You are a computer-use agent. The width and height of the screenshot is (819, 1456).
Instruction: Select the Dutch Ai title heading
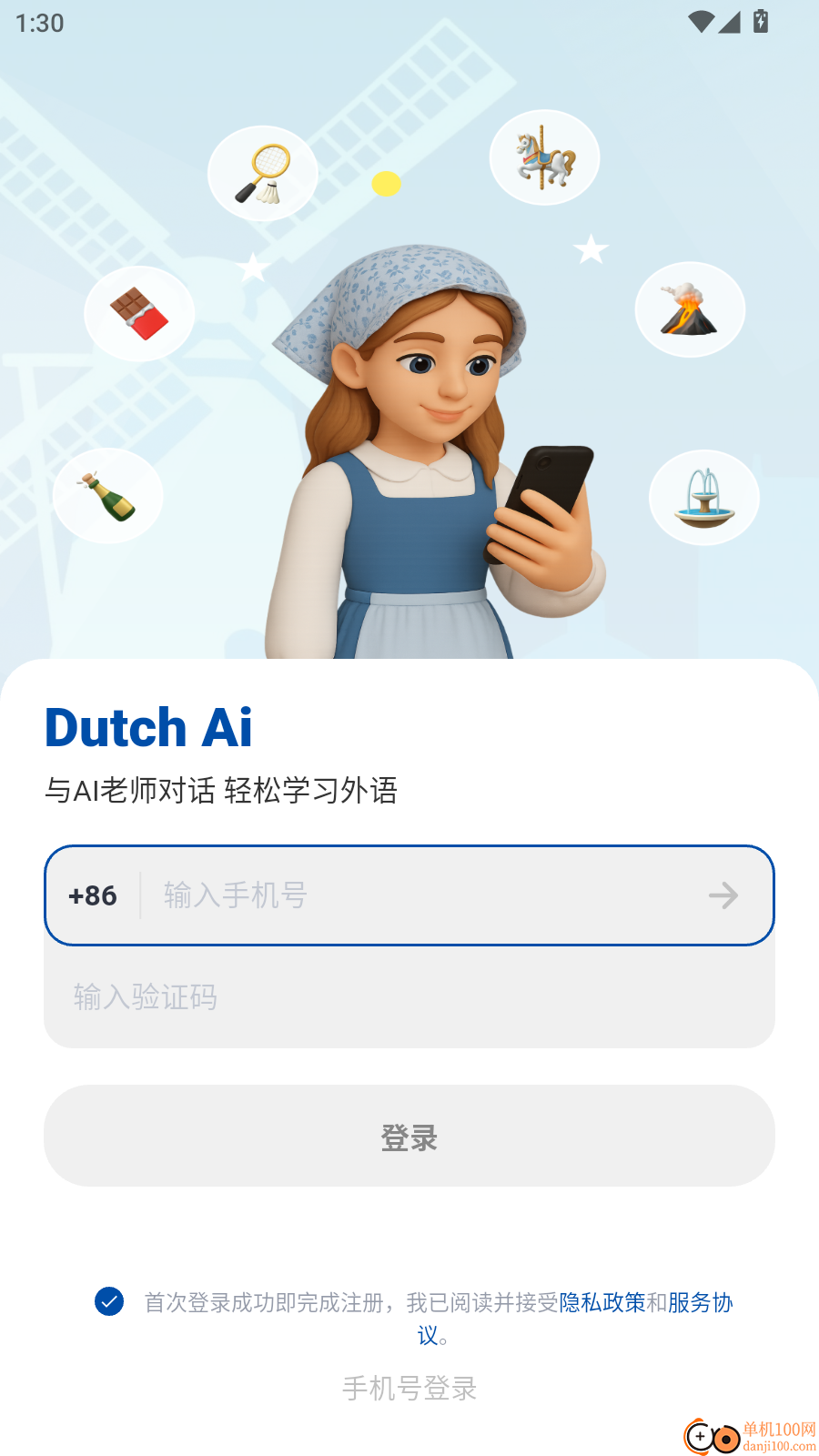click(x=148, y=726)
